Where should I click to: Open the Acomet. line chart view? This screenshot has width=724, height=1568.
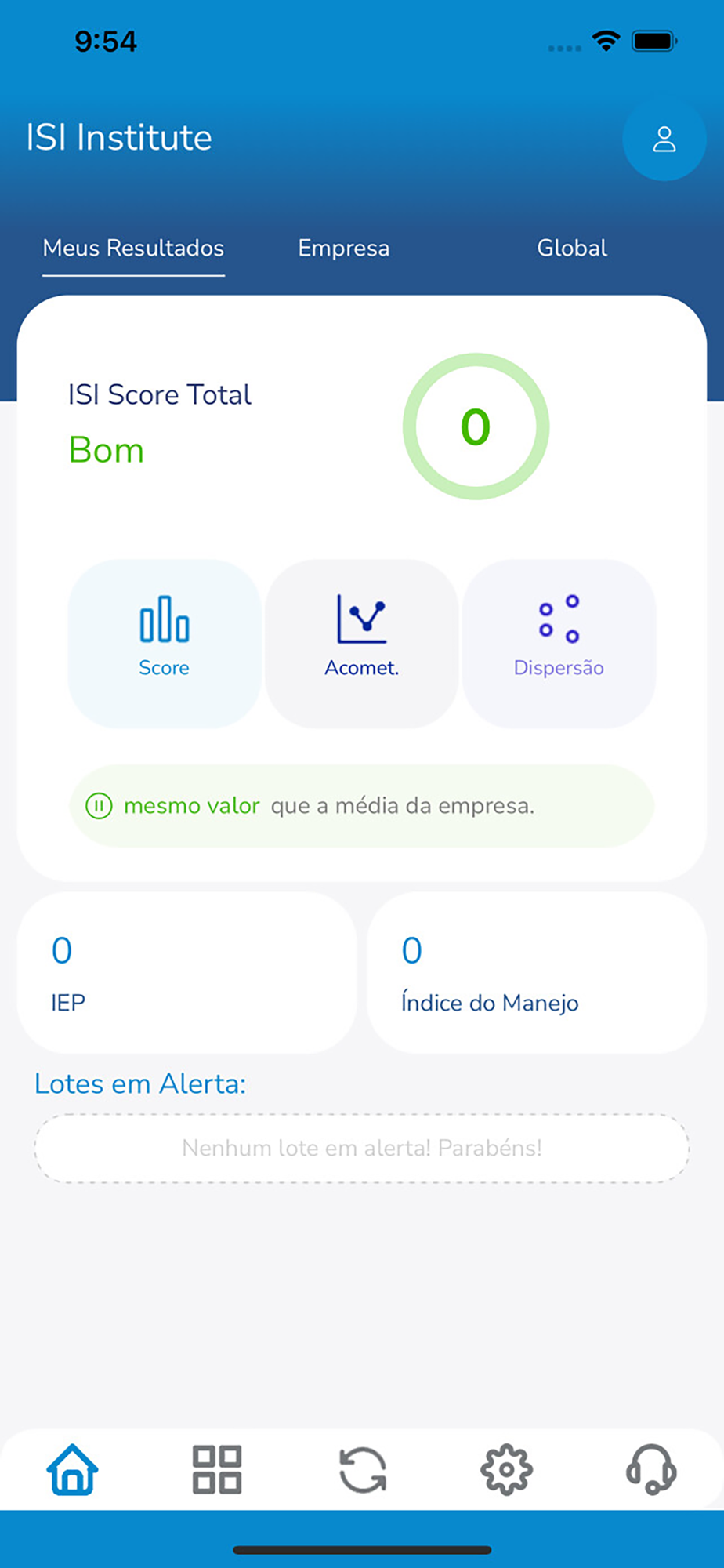(x=362, y=644)
